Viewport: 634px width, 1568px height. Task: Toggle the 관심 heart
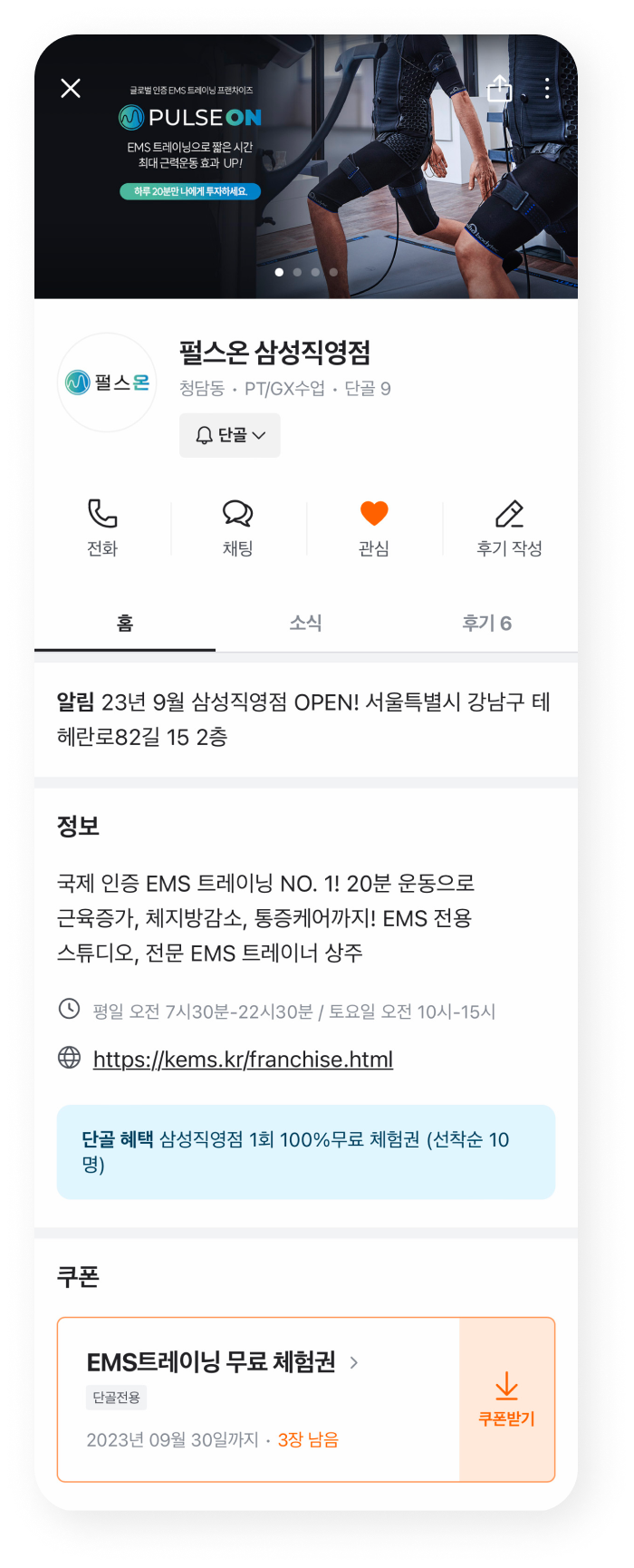click(x=374, y=527)
